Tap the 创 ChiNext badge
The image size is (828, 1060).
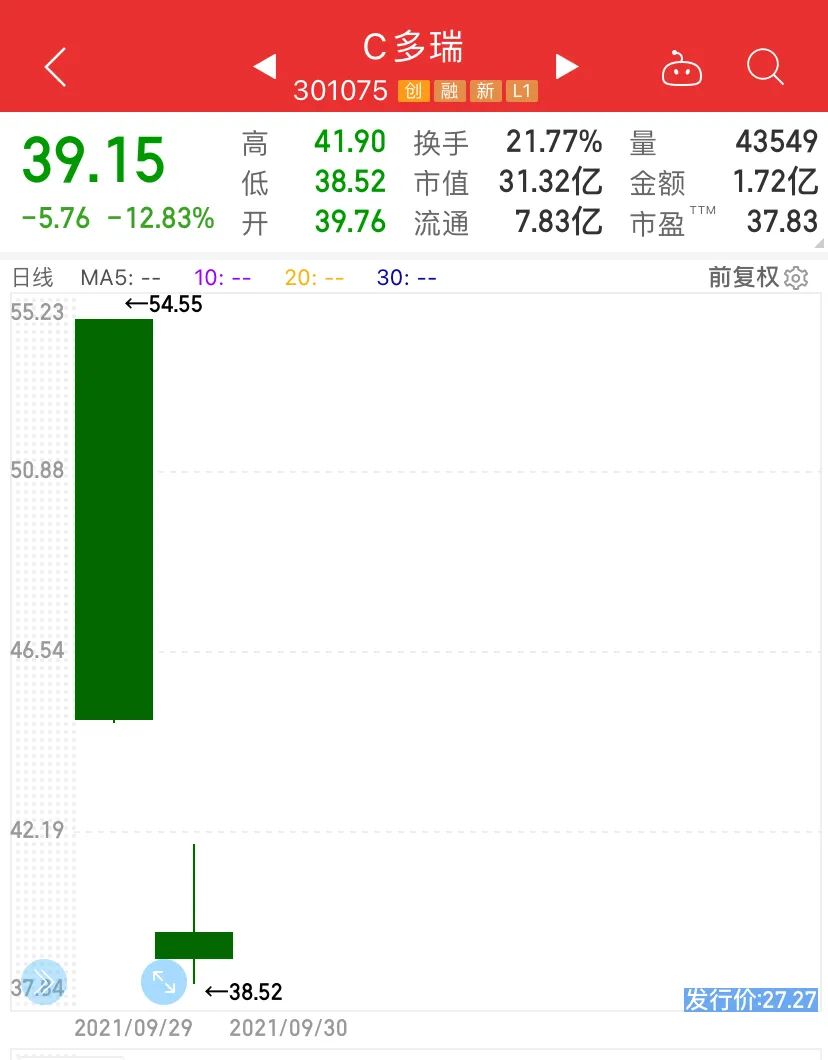pos(414,91)
